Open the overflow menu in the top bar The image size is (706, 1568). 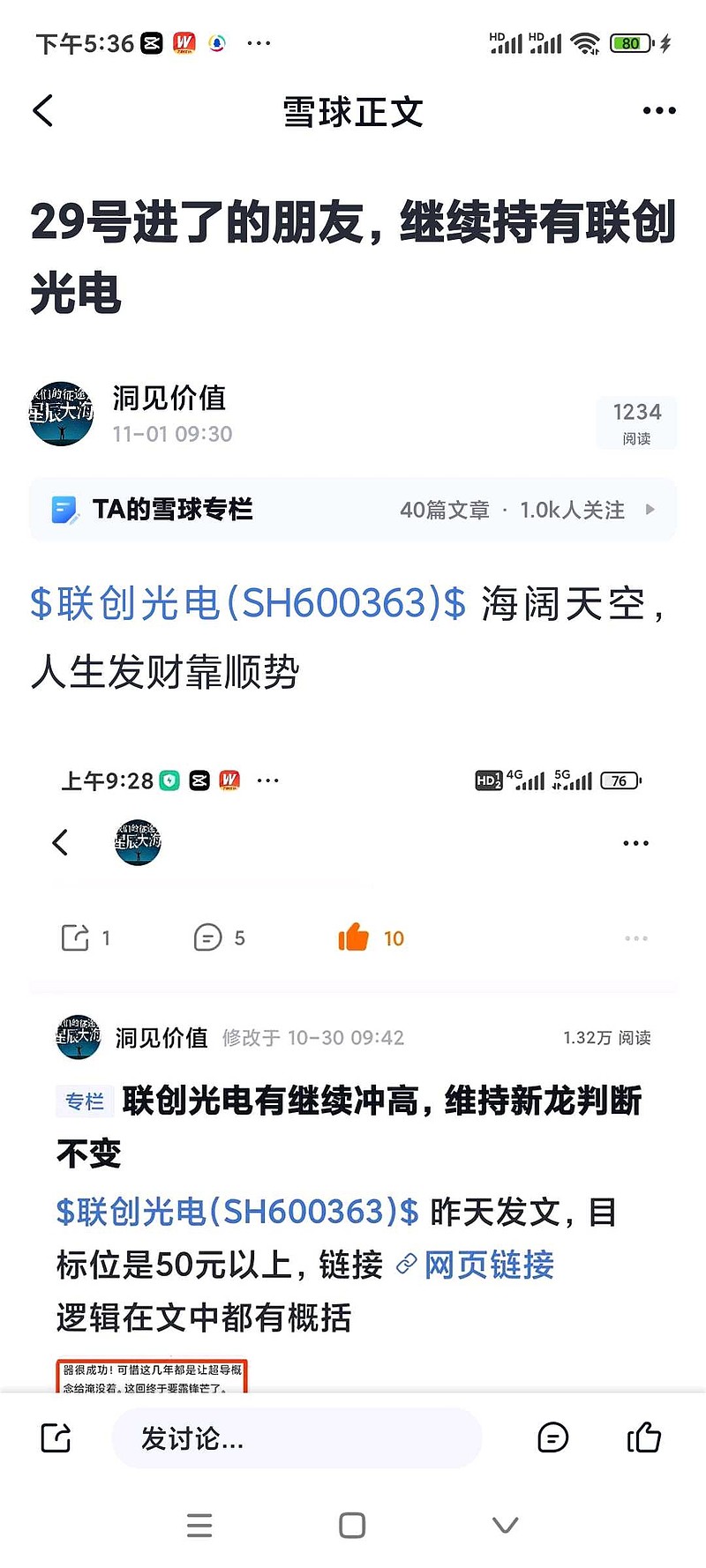659,111
